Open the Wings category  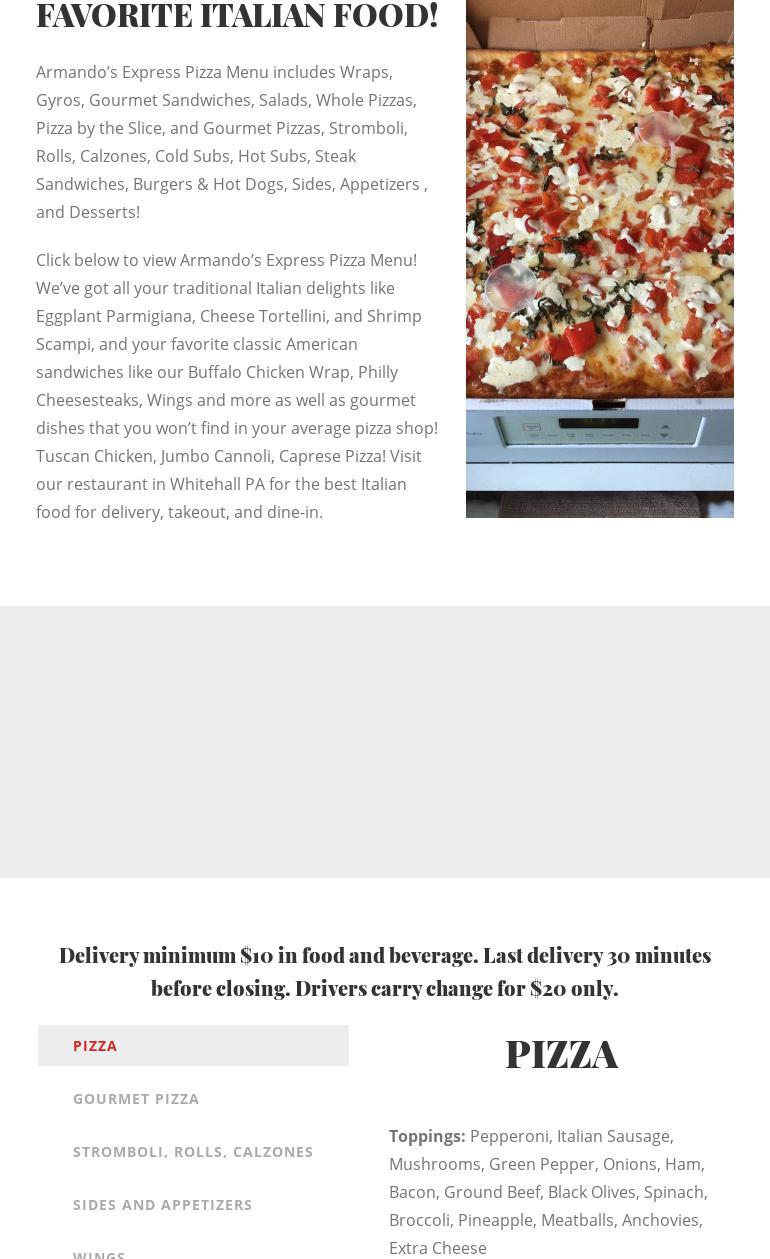coord(193,1251)
